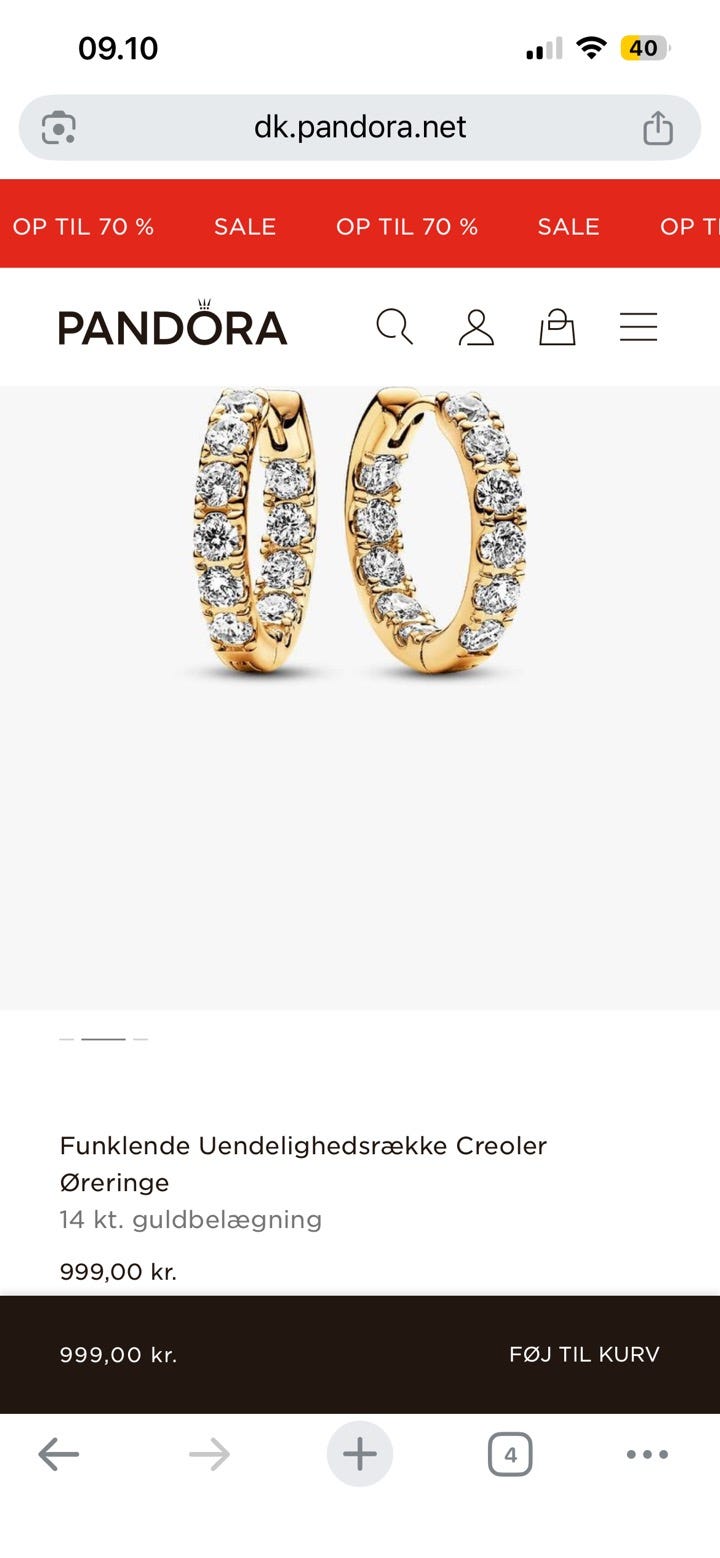The height and width of the screenshot is (1558, 720).
Task: Tap the camera lens icon in address bar
Action: (x=59, y=128)
